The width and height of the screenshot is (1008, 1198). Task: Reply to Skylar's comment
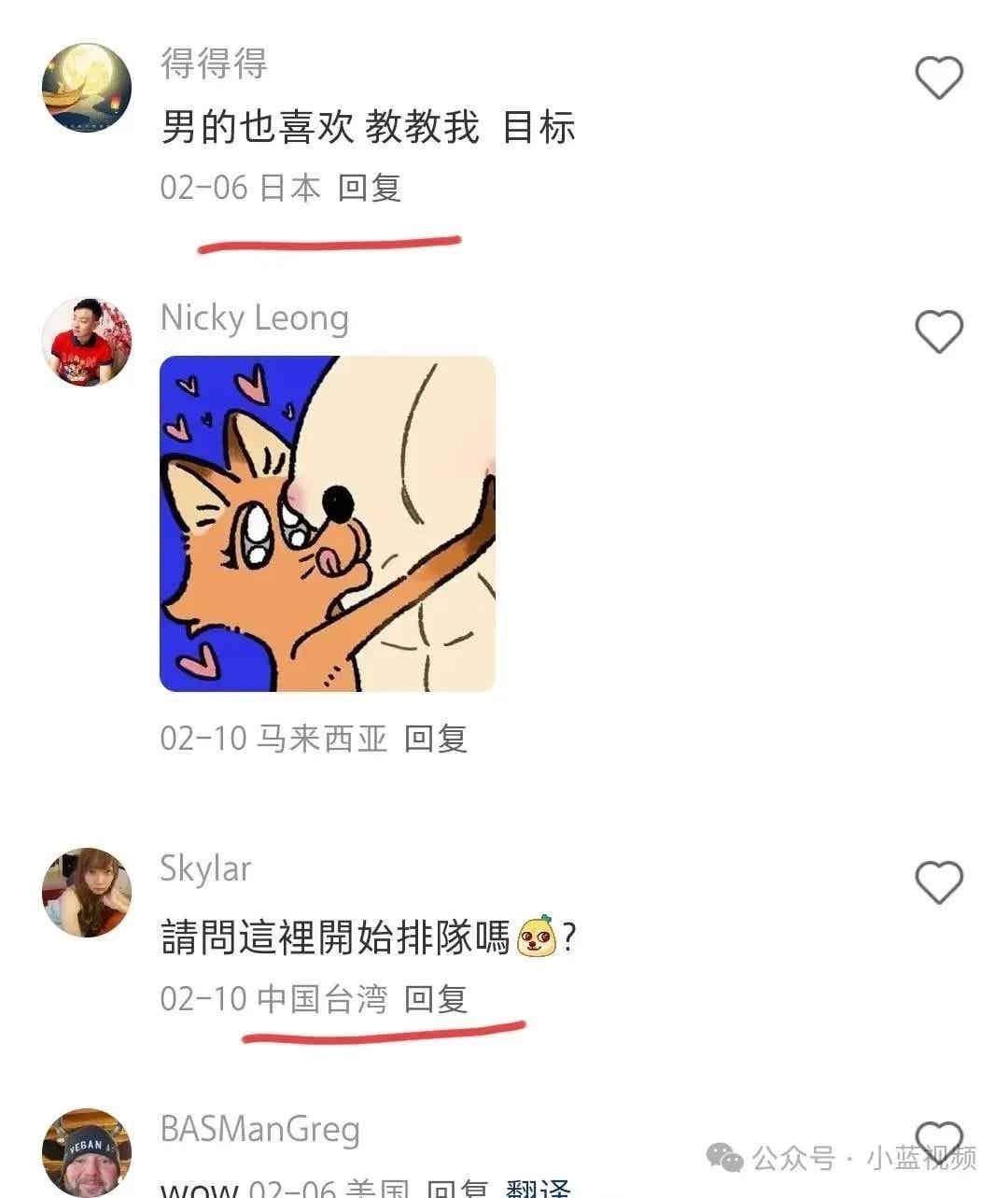pyautogui.click(x=436, y=999)
